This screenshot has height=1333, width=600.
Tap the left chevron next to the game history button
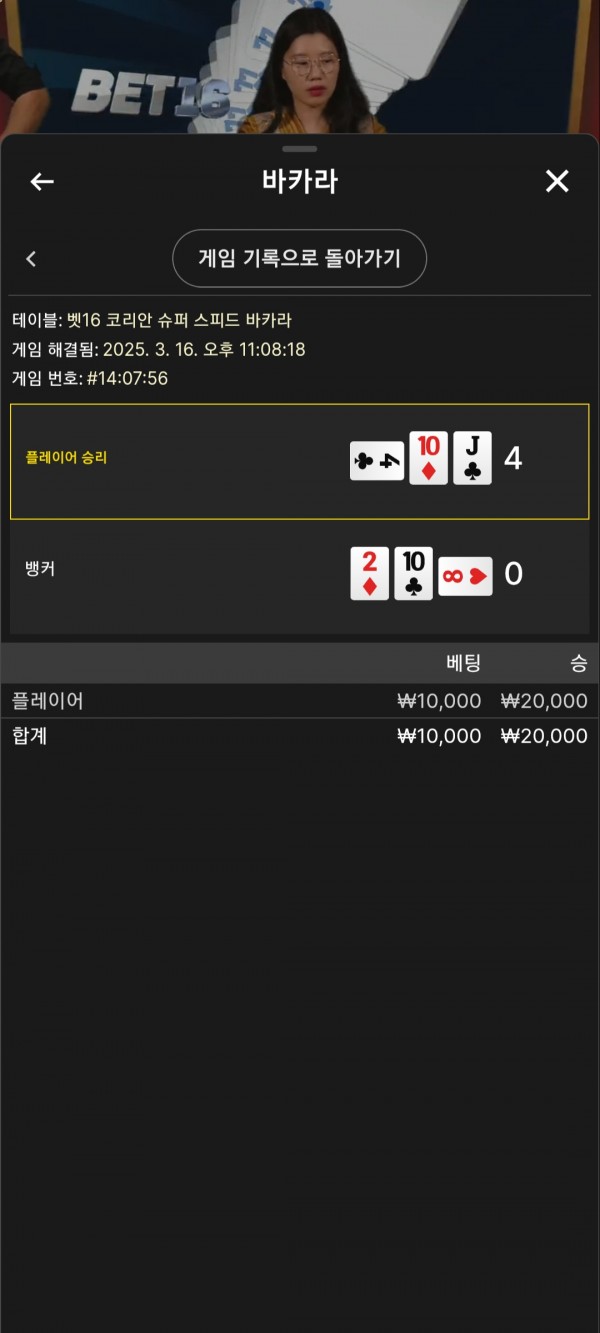click(31, 259)
